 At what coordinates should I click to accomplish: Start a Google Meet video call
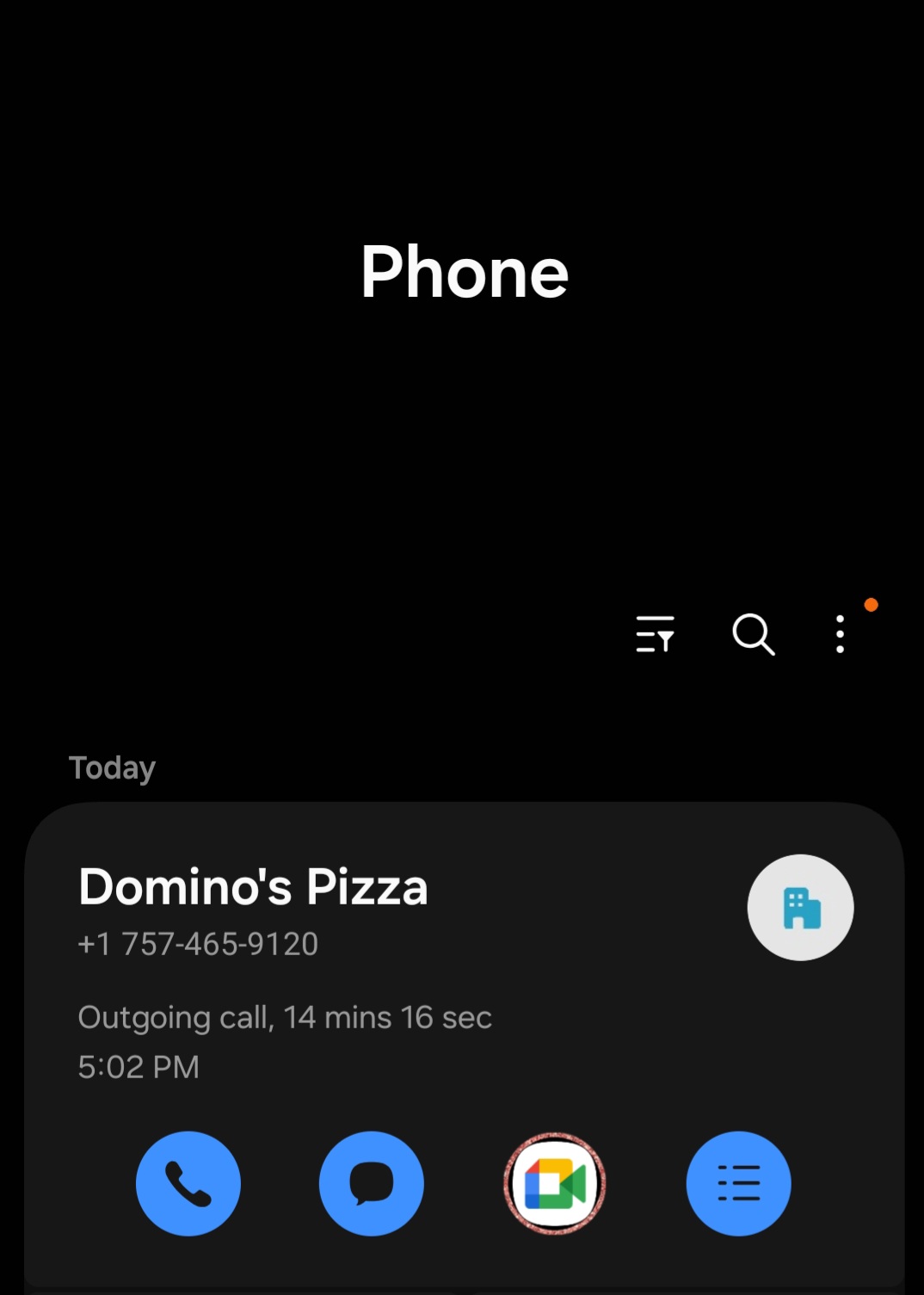[x=555, y=1183]
